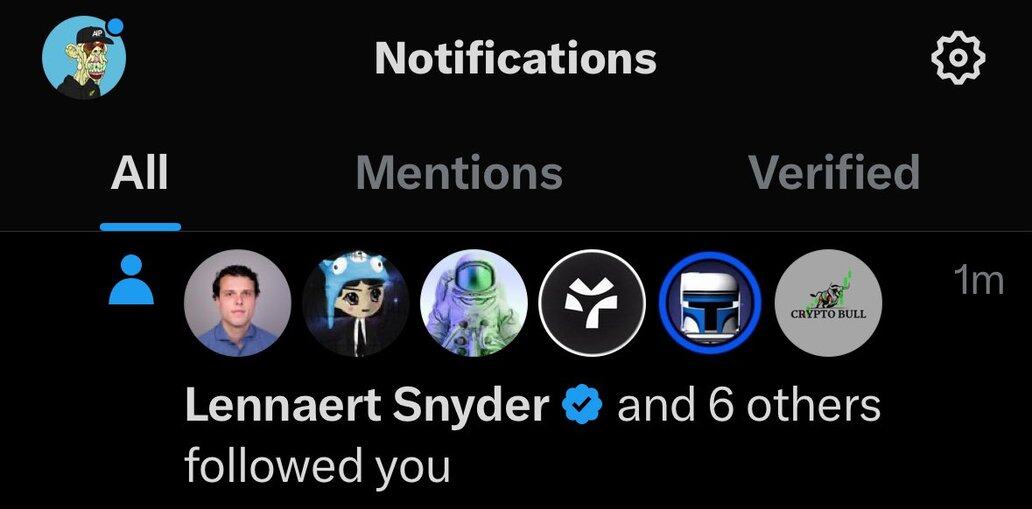Open the profile avatar menu
Viewport: 1032px width, 509px height.
(x=84, y=58)
